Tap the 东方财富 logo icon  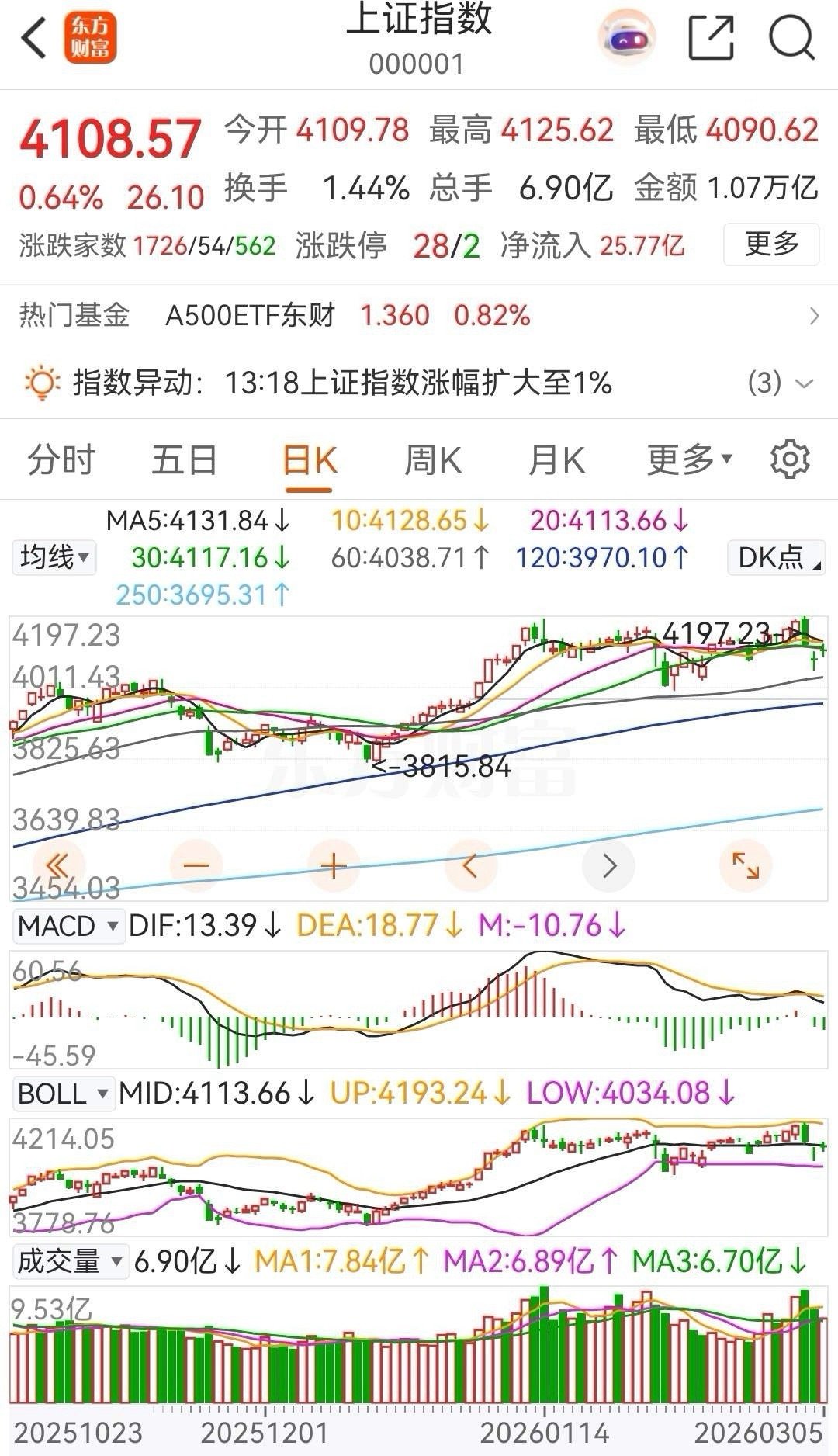(91, 38)
